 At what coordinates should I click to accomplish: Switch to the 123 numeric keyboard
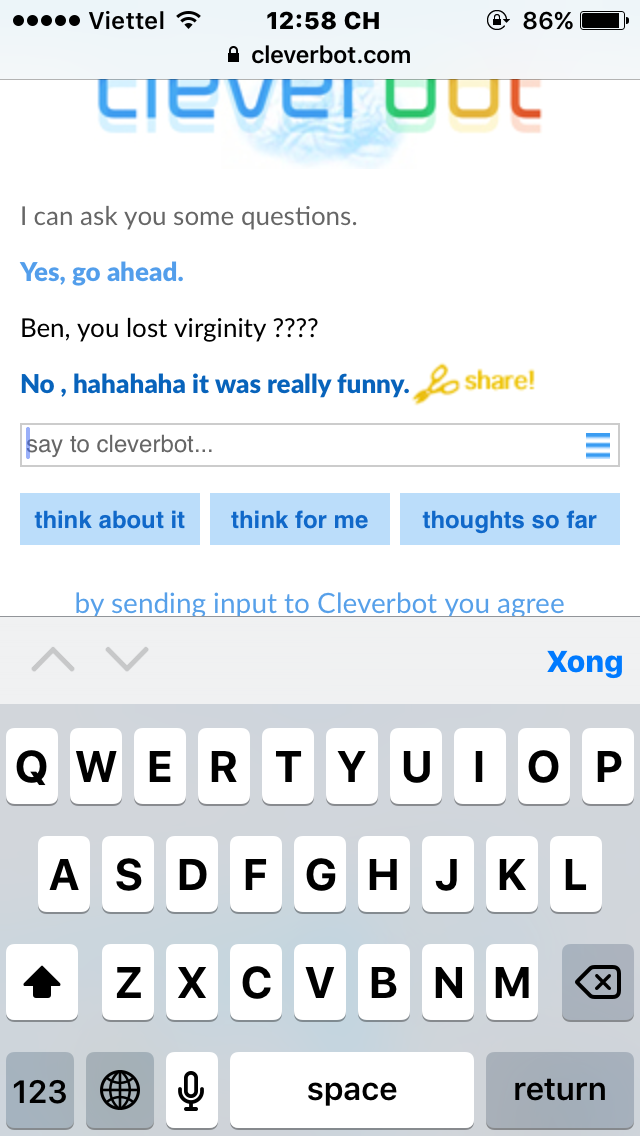pos(40,1089)
